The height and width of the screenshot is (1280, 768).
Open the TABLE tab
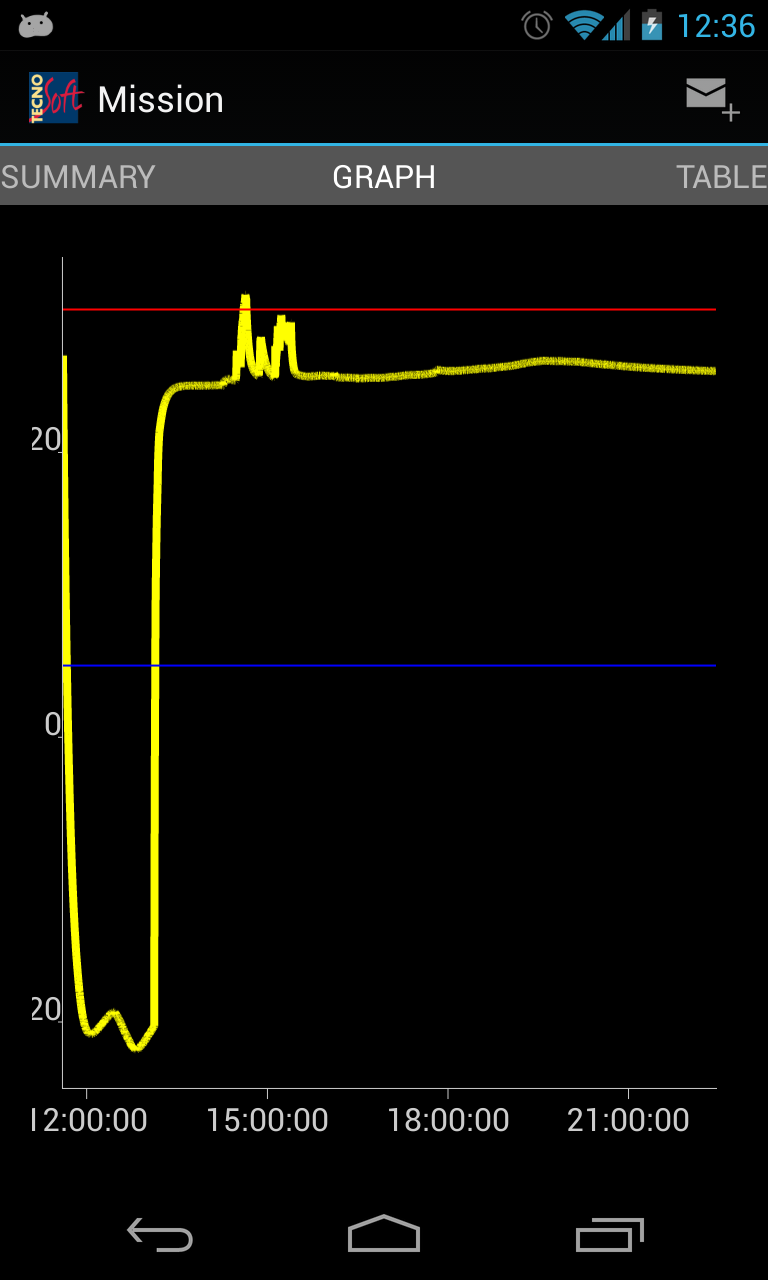(722, 177)
